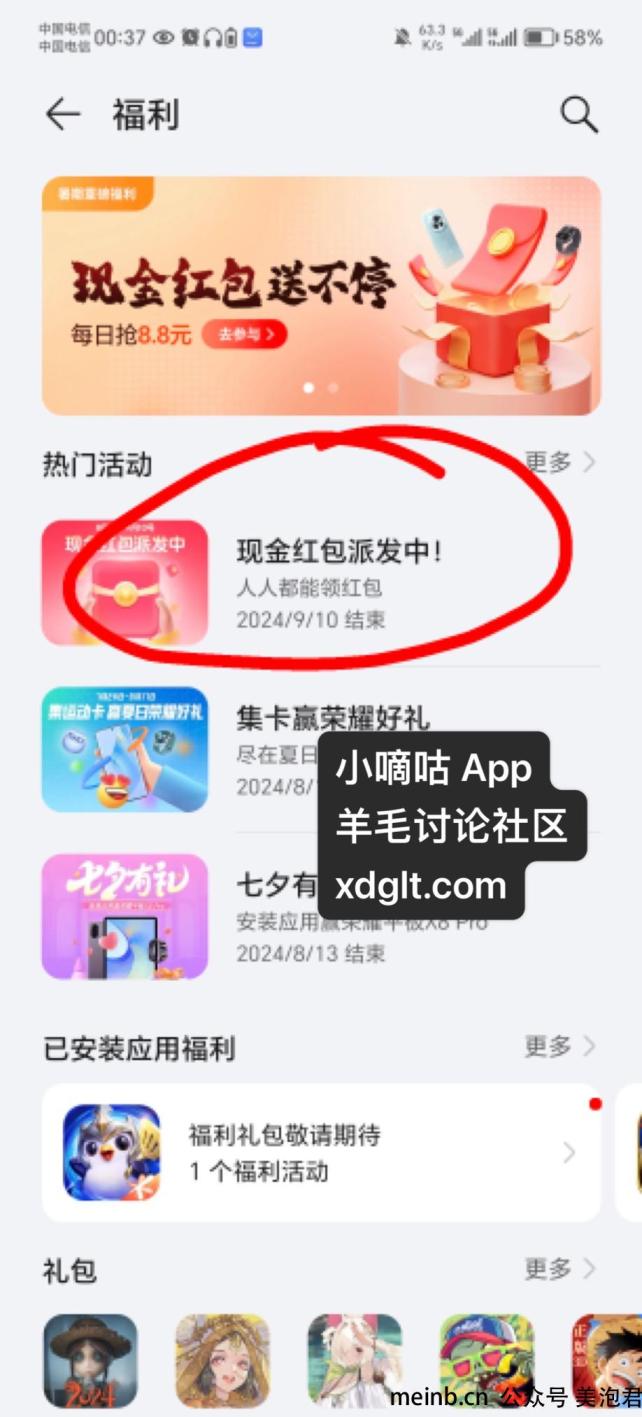
Task: Open the 七夕有礼 activity
Action: click(x=125, y=916)
